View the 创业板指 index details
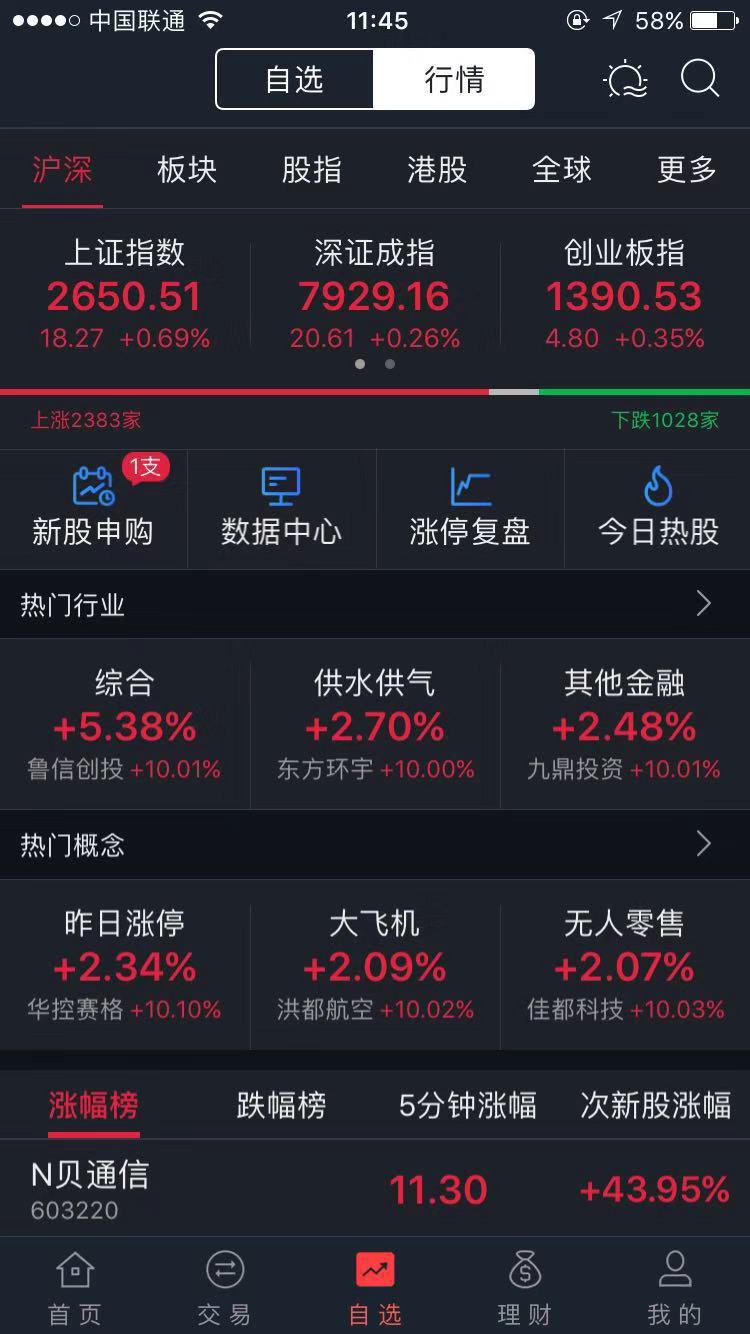 625,295
